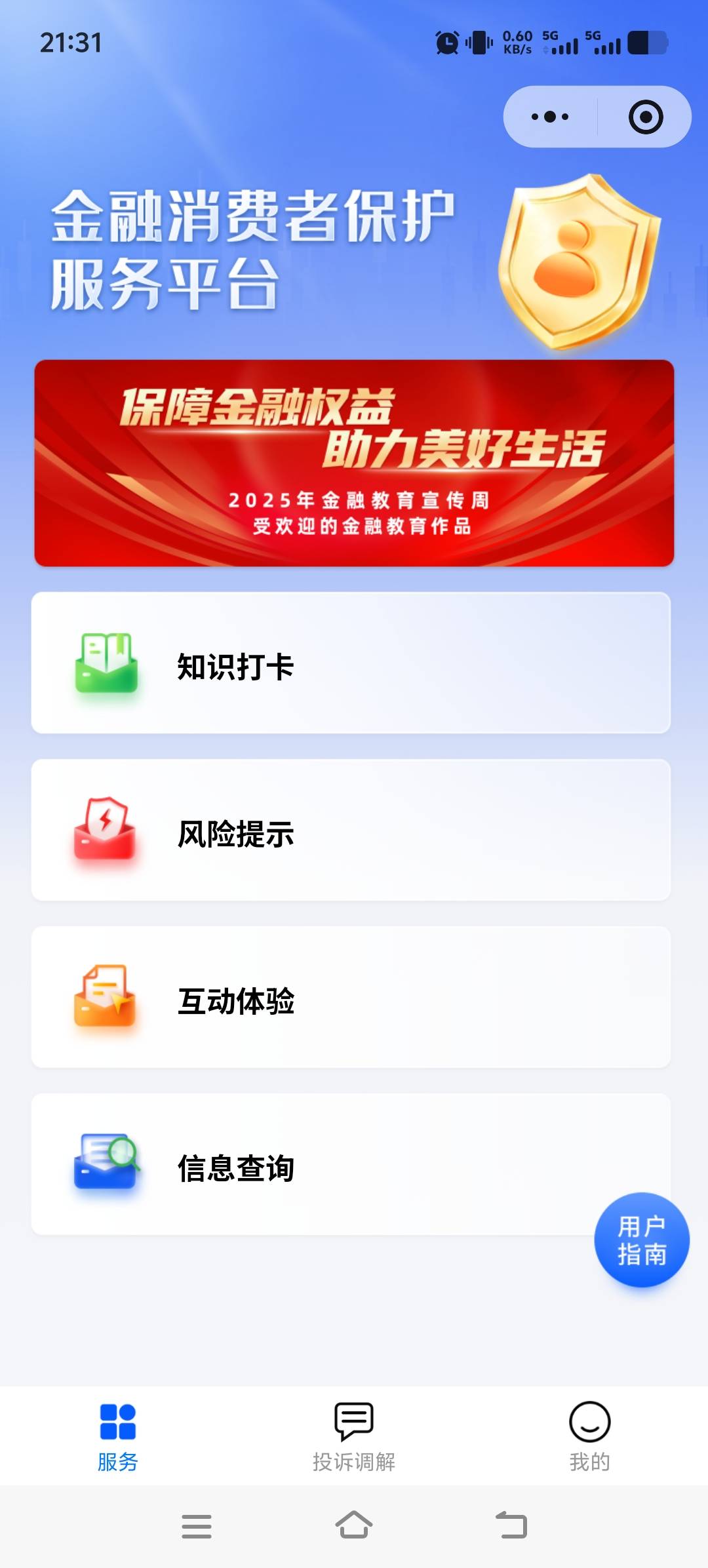Open the mini program three-dot menu

coord(550,117)
